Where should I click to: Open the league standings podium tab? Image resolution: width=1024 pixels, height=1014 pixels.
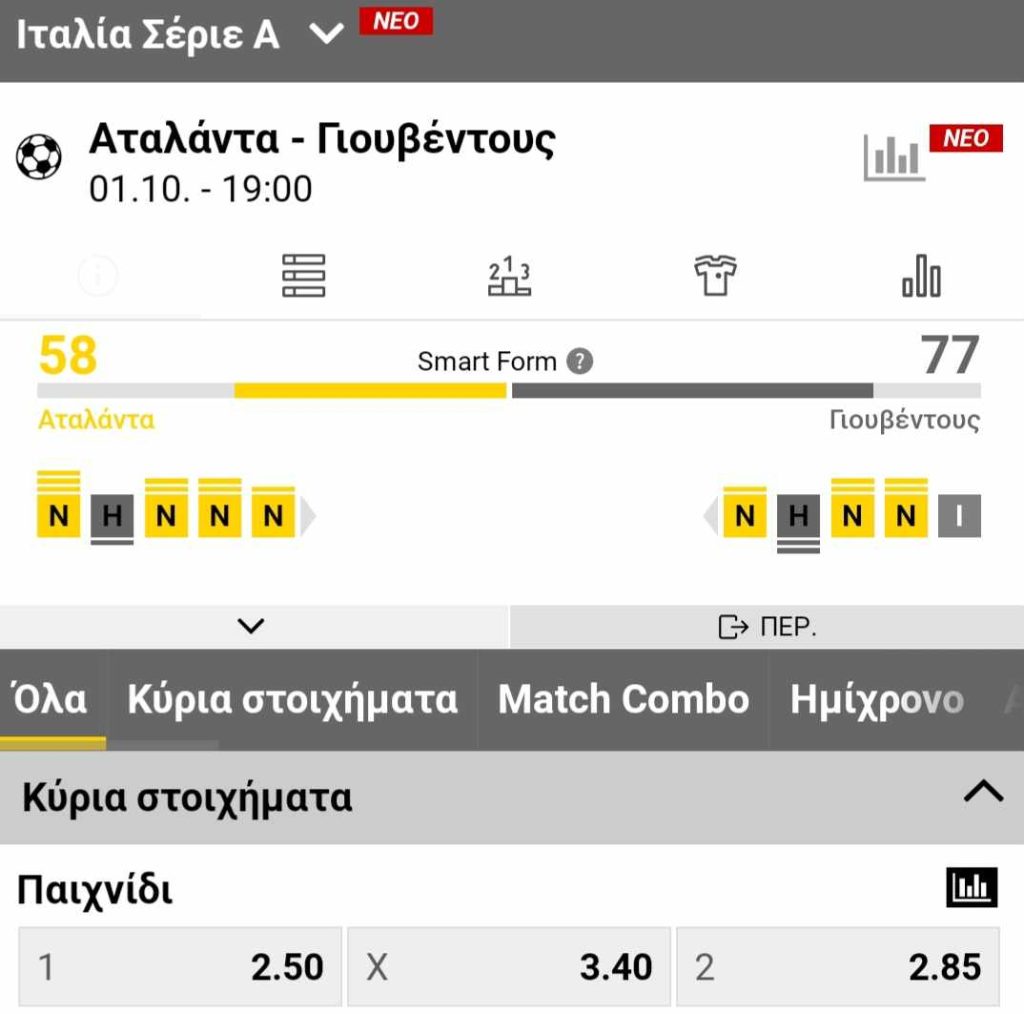(509, 276)
